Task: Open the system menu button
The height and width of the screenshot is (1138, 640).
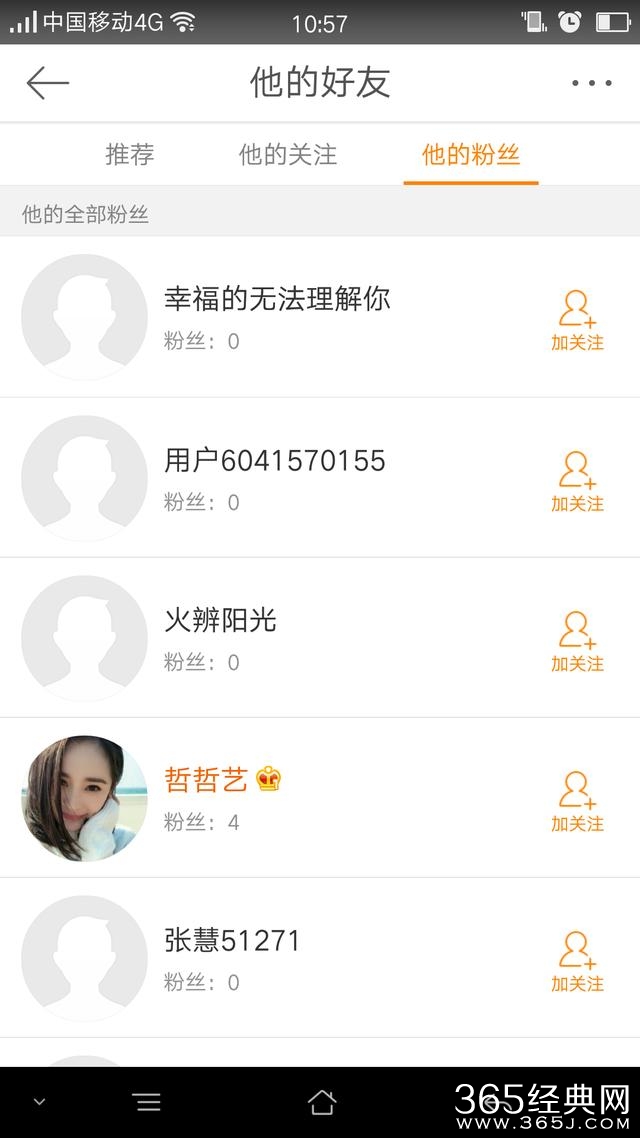Action: [147, 1102]
